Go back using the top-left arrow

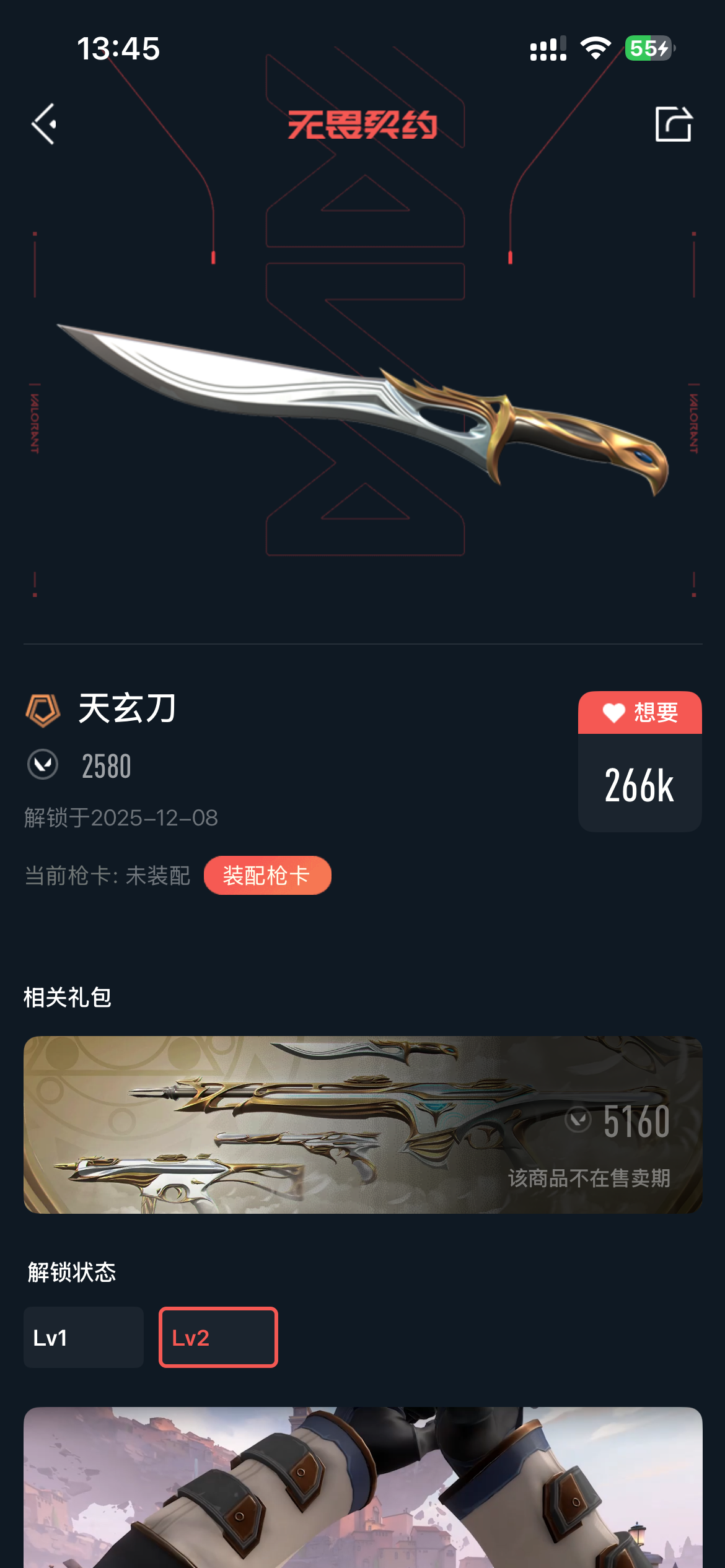tap(45, 124)
